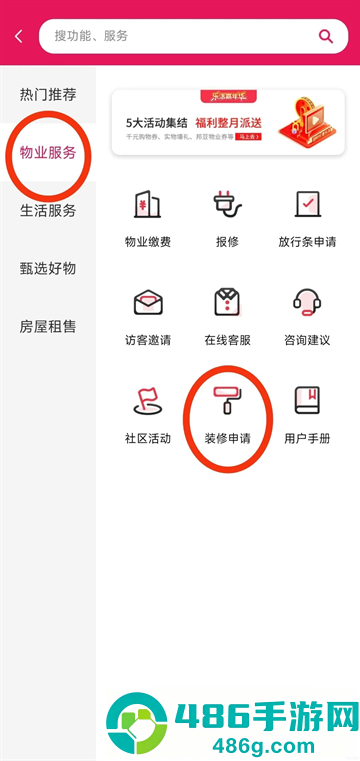Go back with the top-left arrow
The width and height of the screenshot is (360, 761).
(18, 36)
